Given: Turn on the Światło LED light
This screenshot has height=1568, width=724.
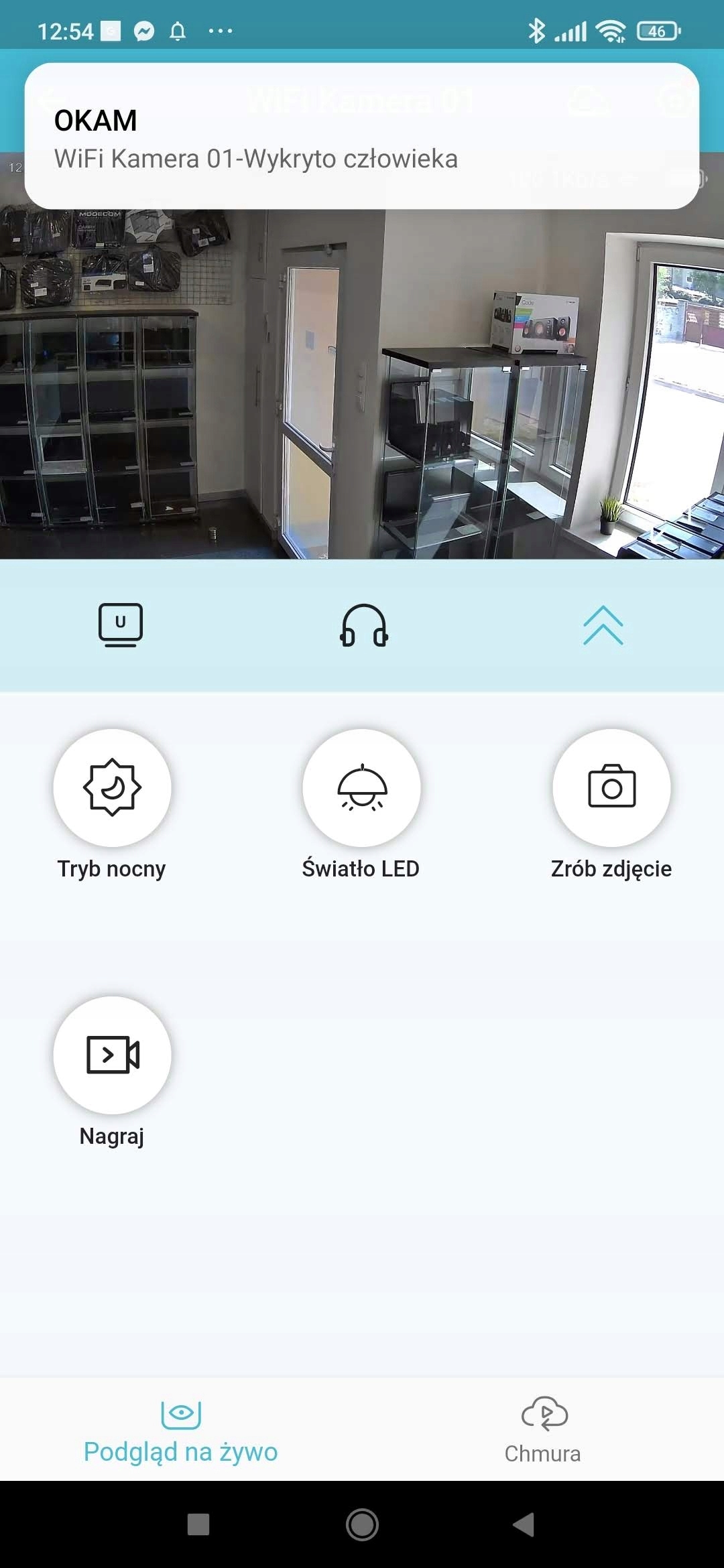Looking at the screenshot, I should (362, 789).
